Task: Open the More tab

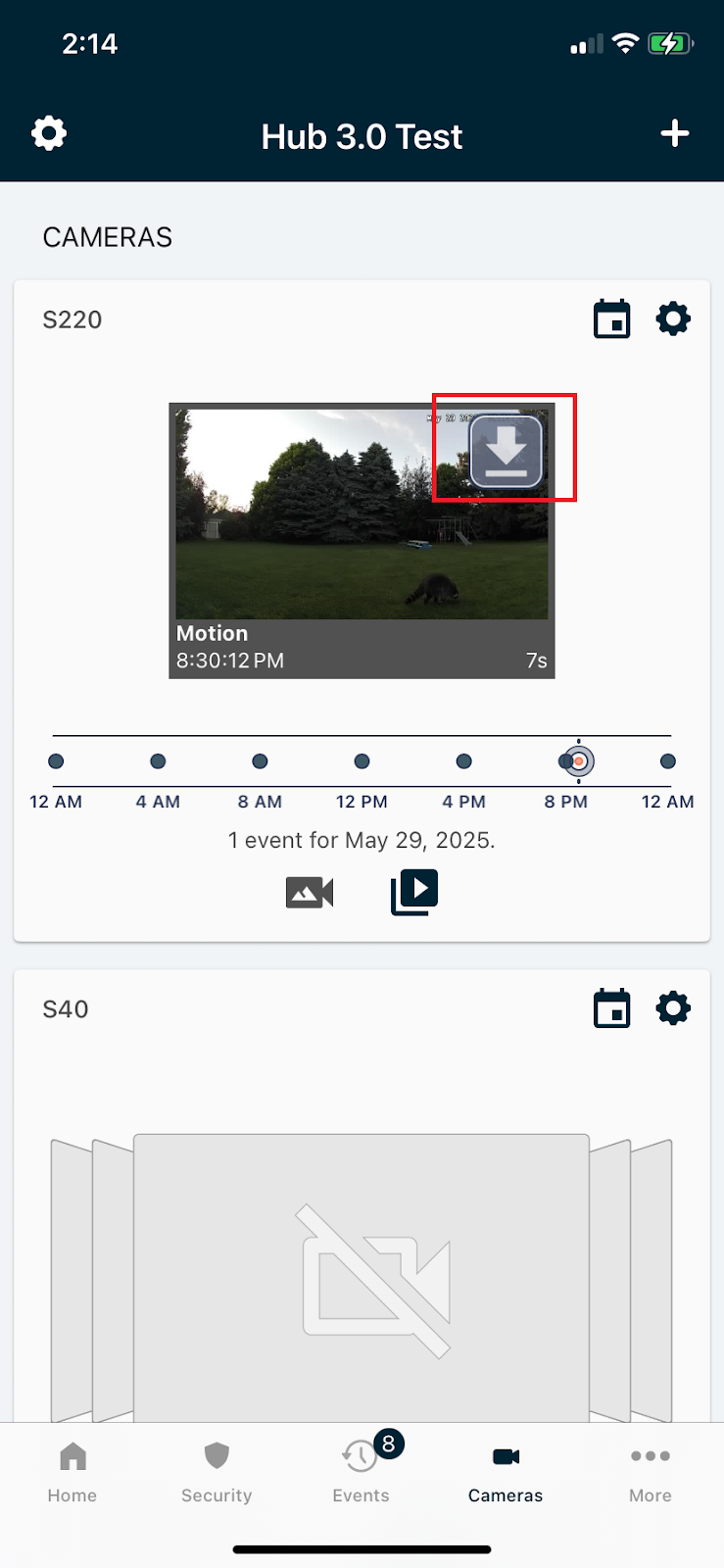Action: (x=651, y=1472)
